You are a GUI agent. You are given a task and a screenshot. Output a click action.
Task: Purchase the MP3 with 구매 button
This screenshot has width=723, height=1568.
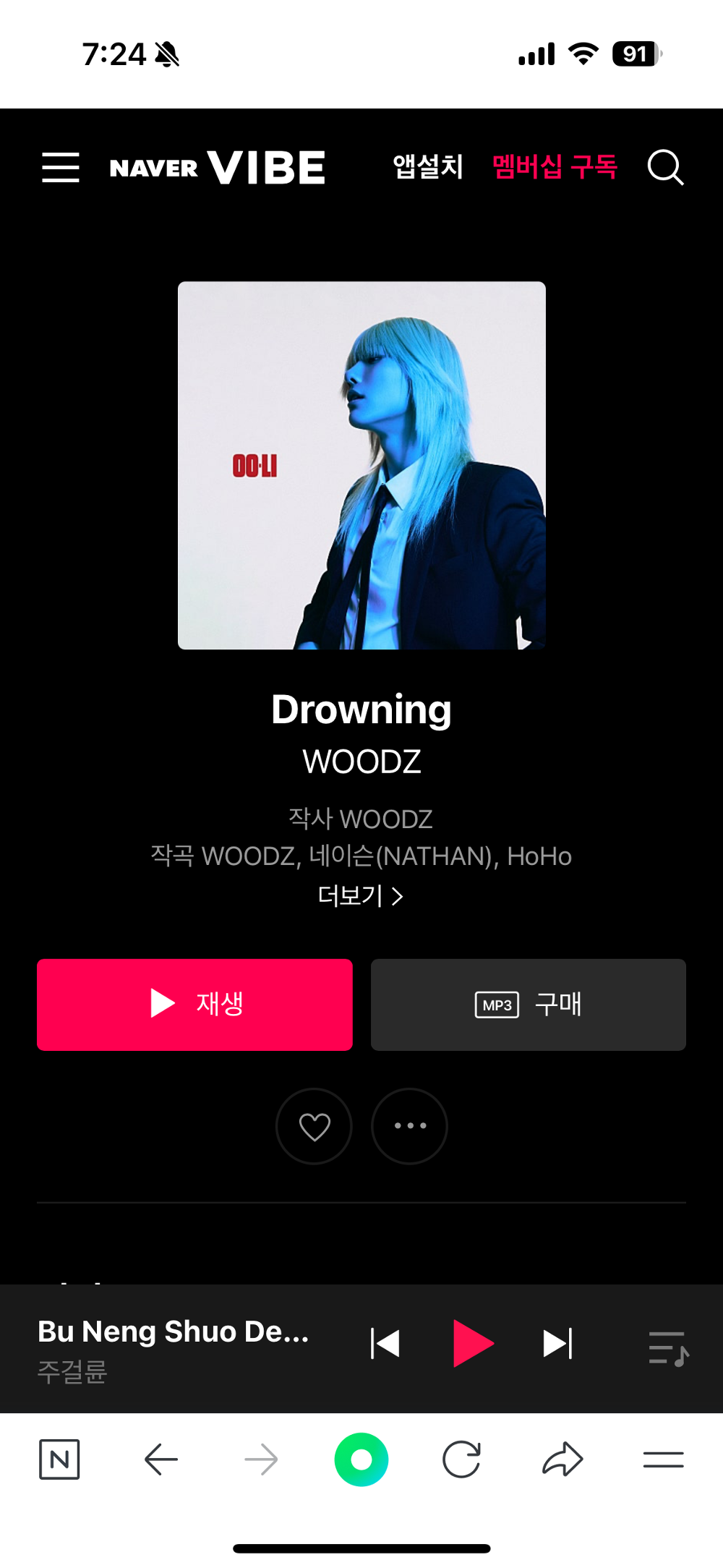coord(528,1005)
